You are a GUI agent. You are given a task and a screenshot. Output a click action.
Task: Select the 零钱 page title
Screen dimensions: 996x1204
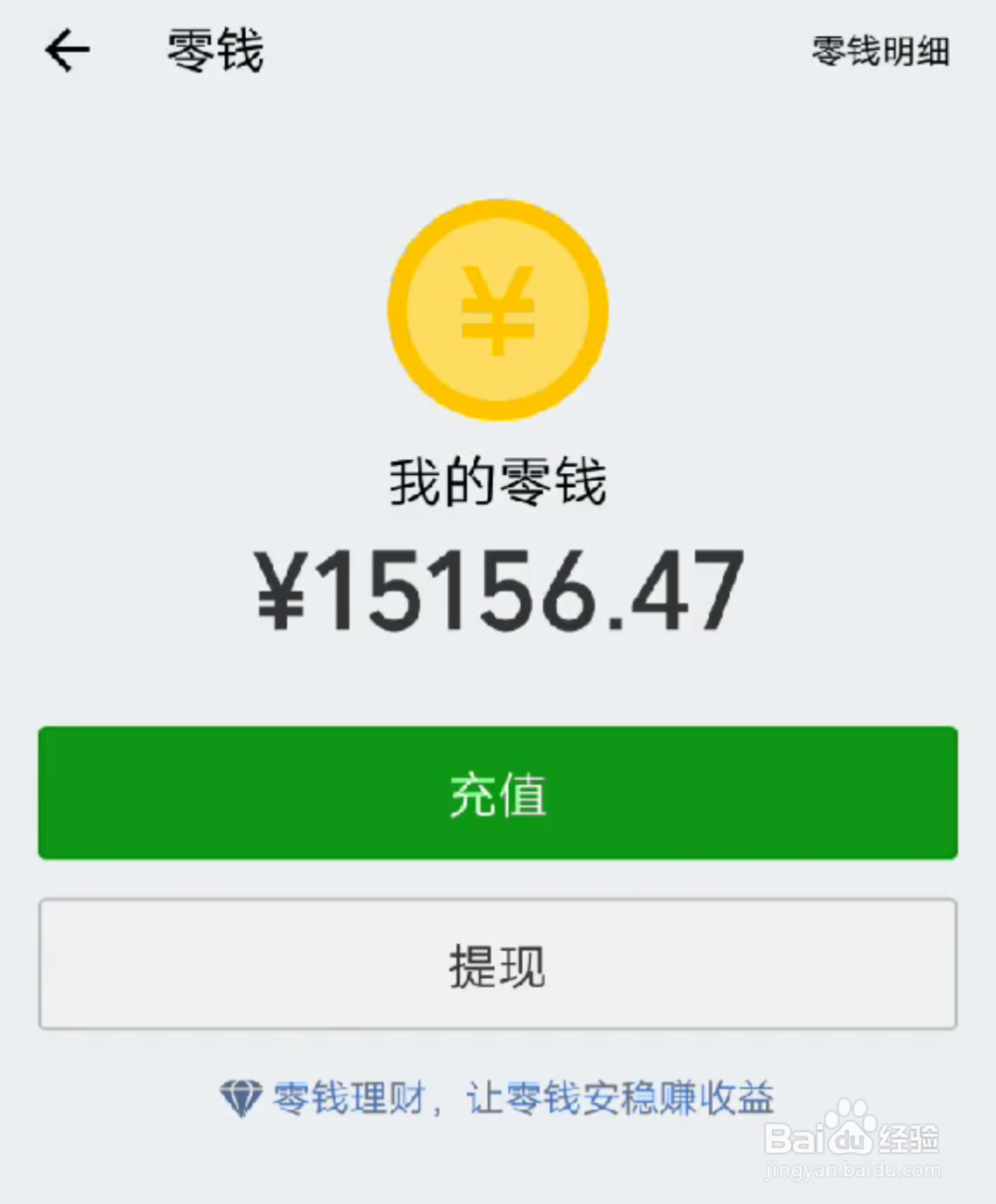[213, 52]
